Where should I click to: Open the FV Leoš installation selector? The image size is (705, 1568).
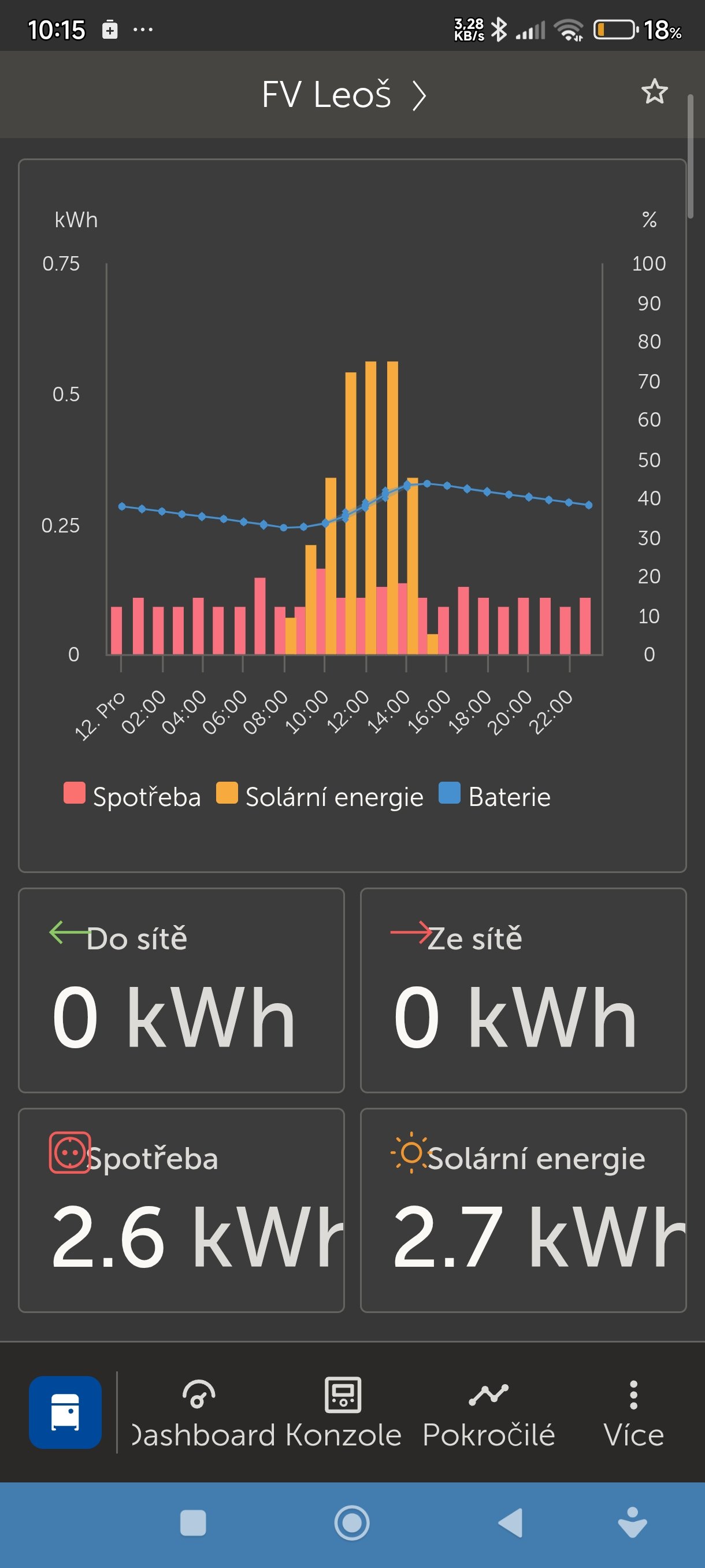(x=344, y=95)
